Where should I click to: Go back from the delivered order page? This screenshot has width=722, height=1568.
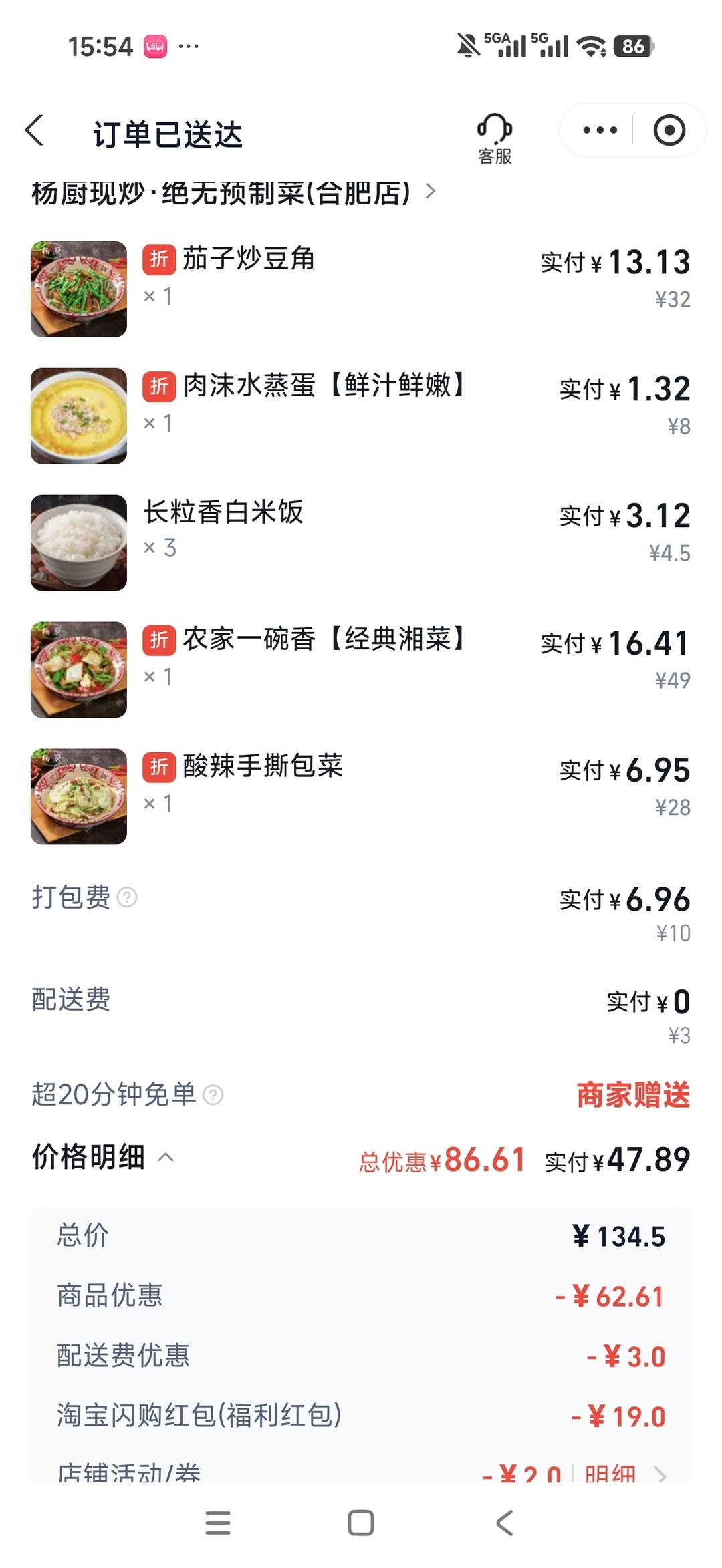[35, 130]
